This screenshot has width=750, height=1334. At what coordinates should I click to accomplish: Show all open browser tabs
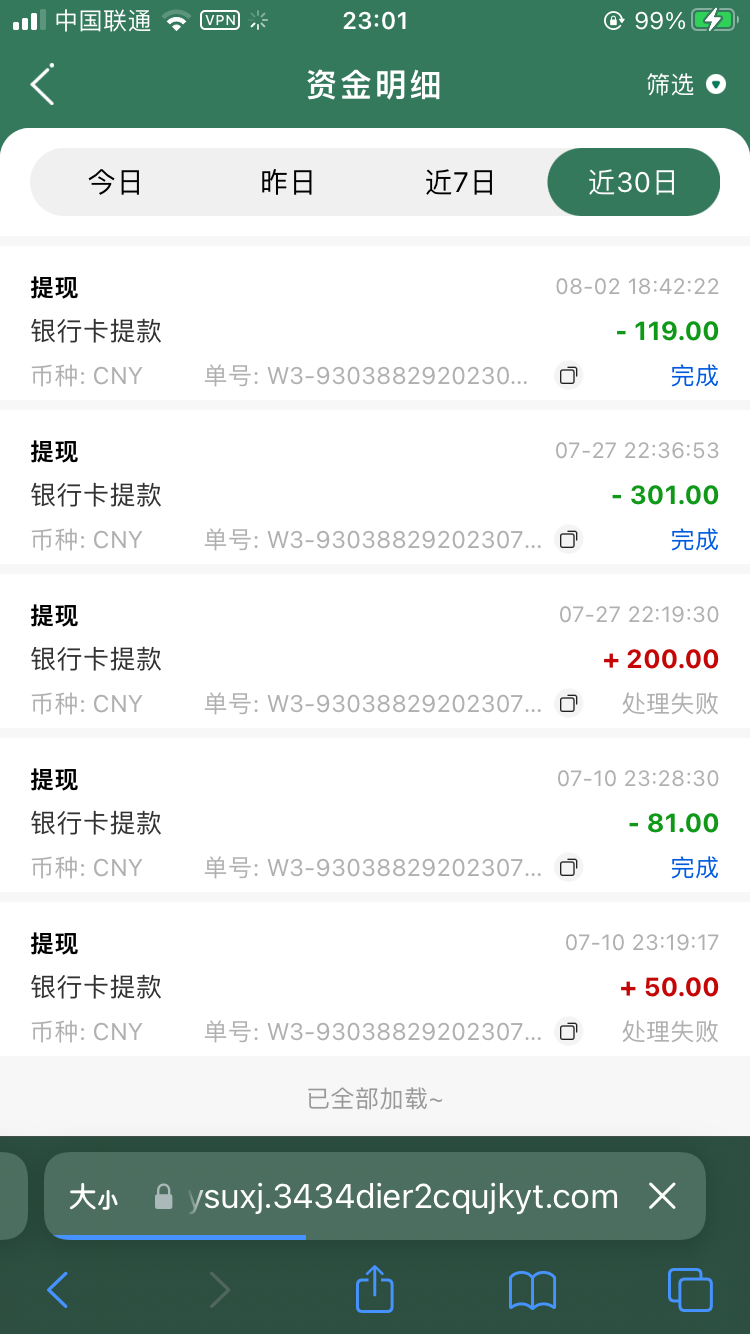click(x=689, y=1290)
